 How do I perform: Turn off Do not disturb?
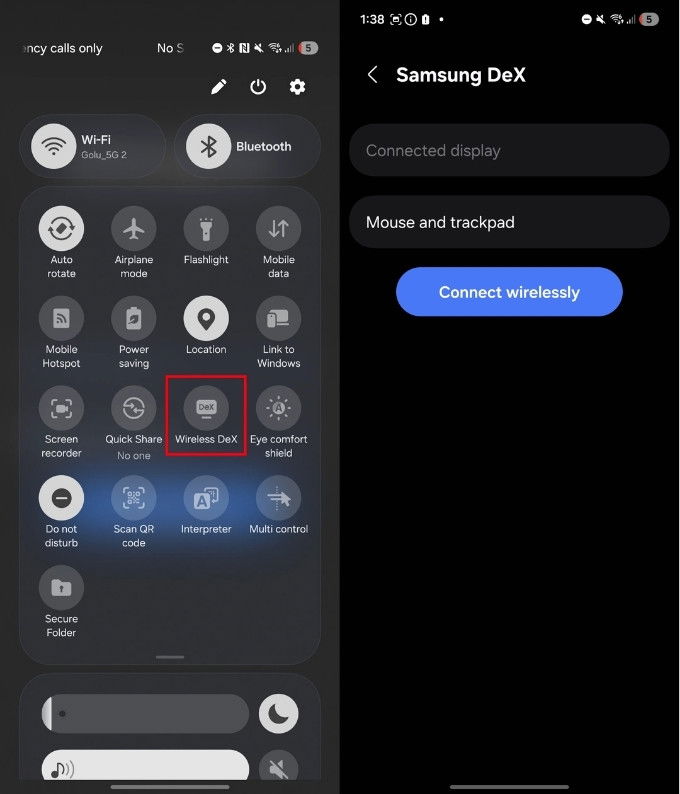(x=61, y=498)
